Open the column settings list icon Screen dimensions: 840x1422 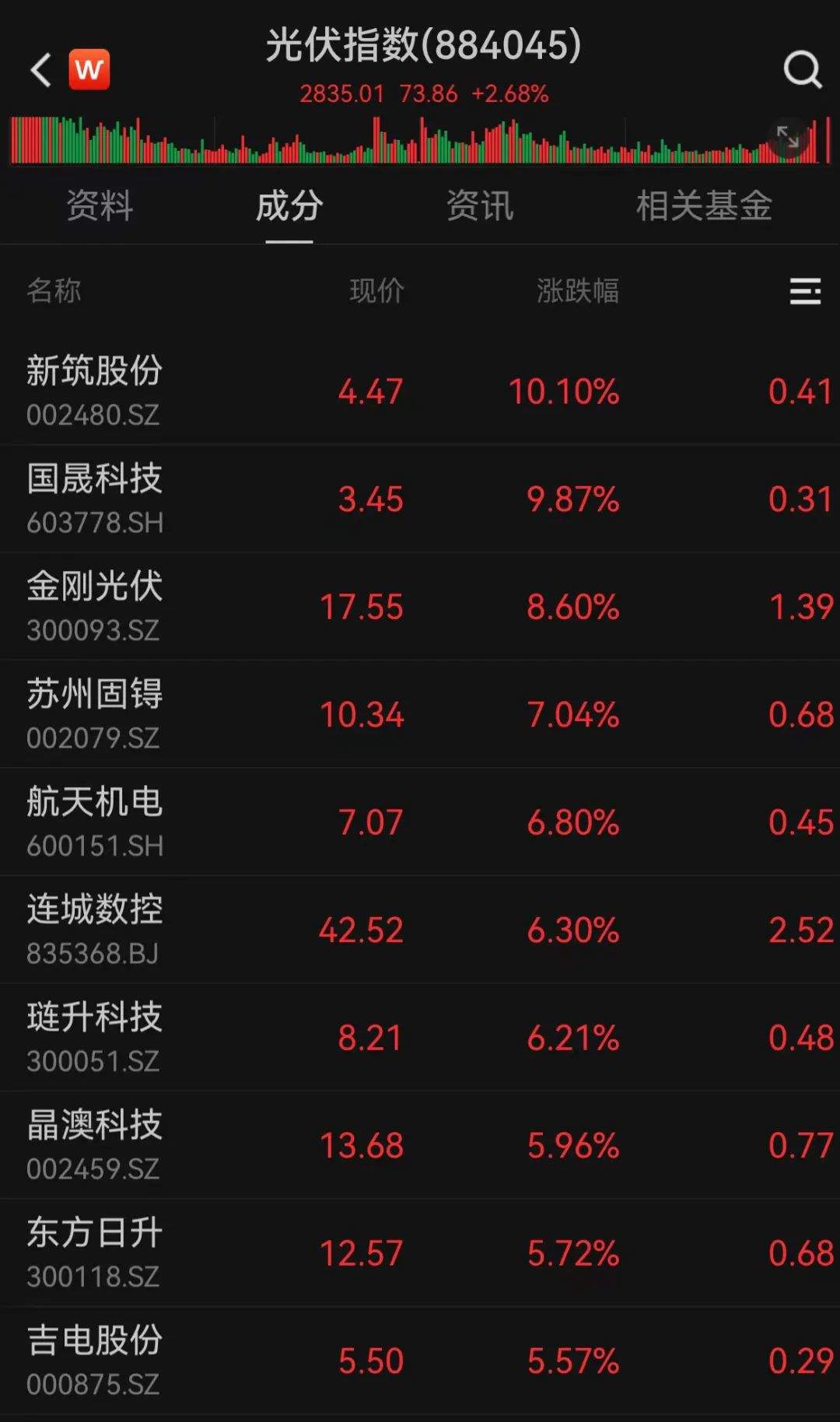point(805,291)
